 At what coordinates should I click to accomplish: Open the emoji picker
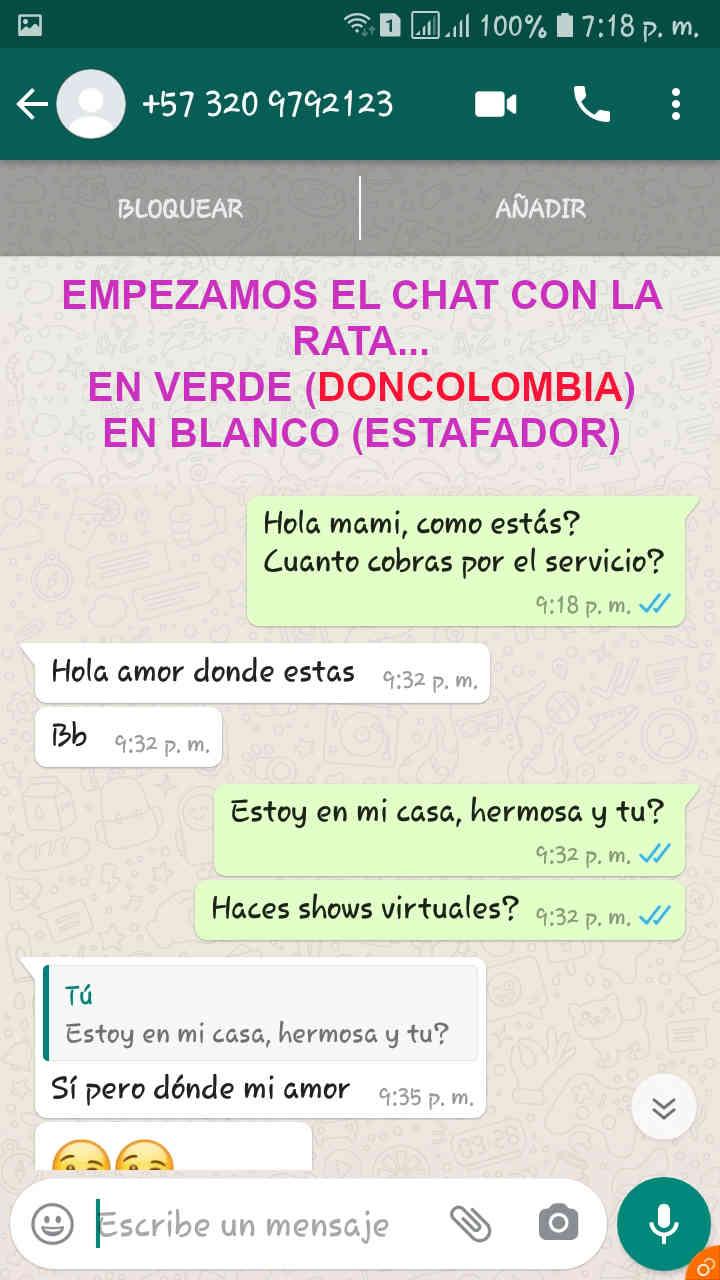52,1223
